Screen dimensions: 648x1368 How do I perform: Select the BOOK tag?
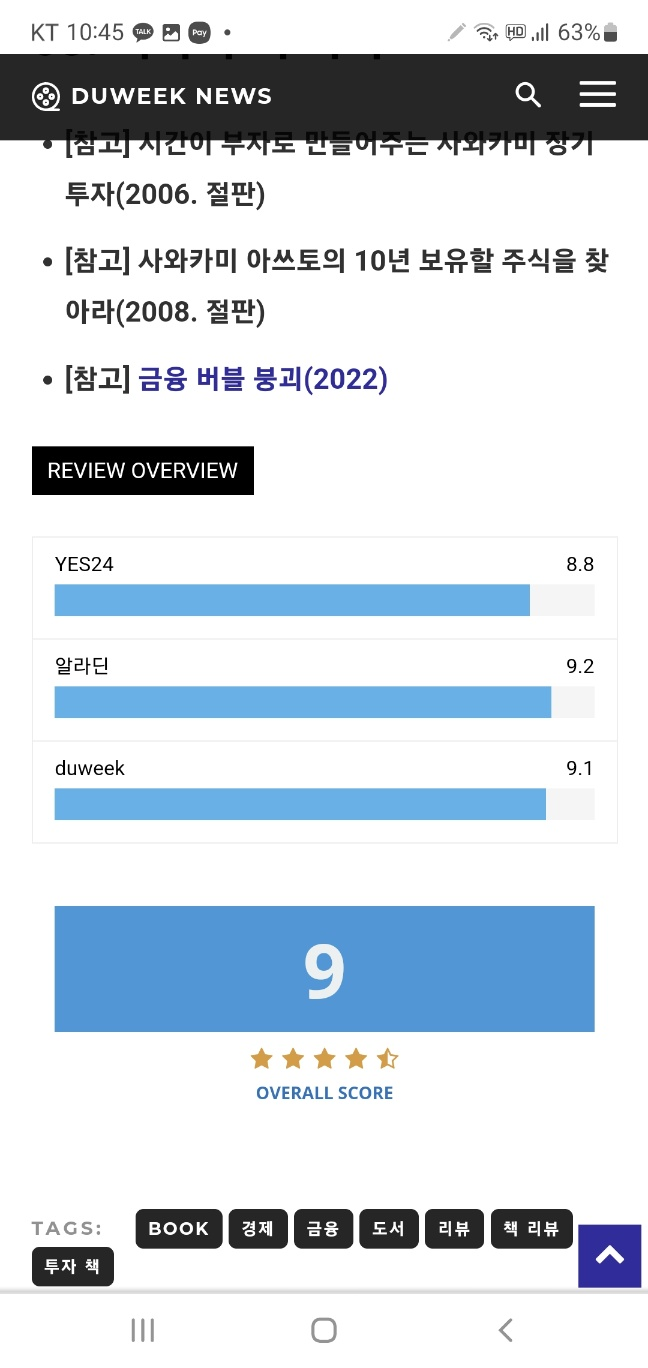pos(179,1229)
